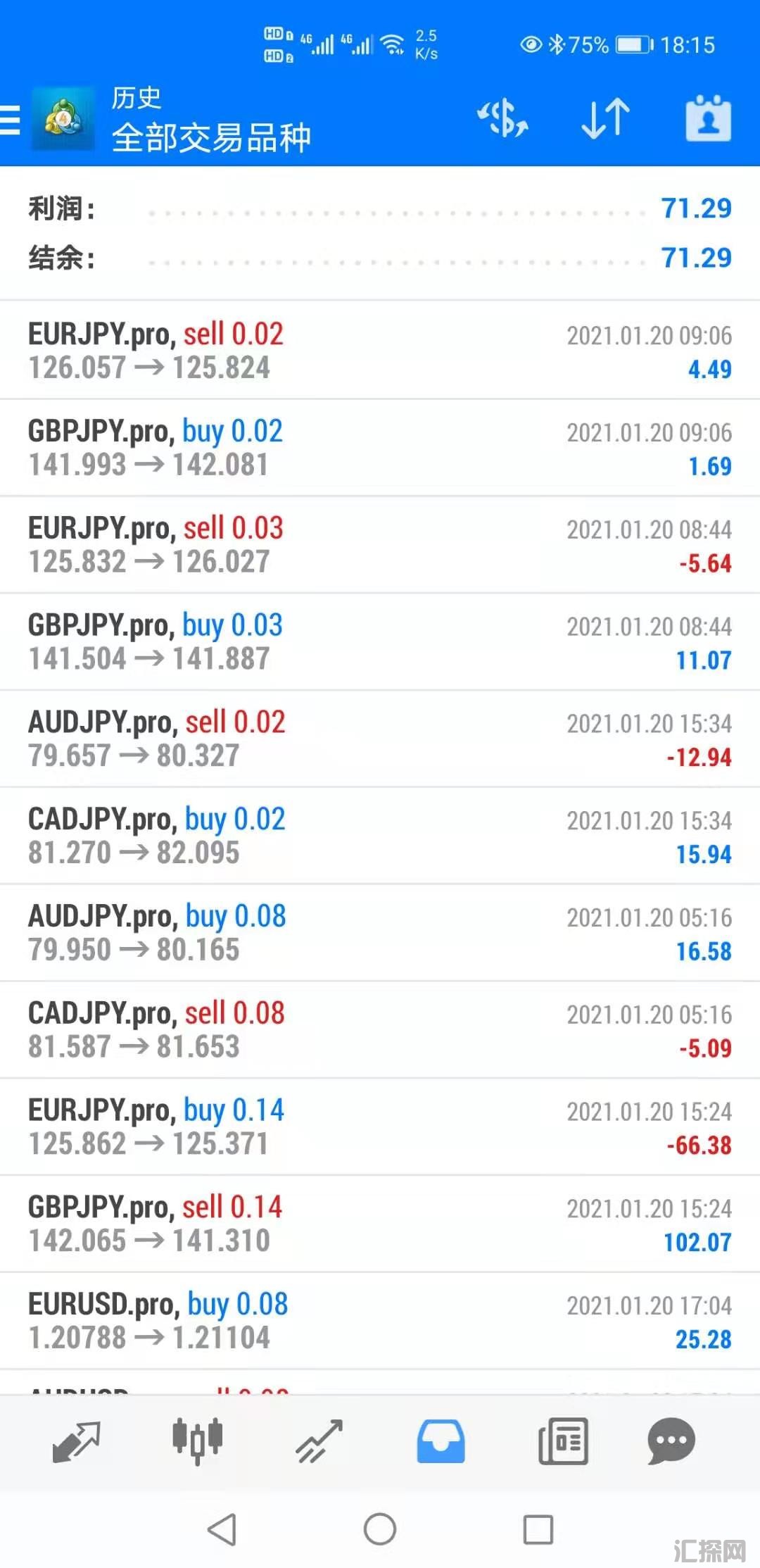760x1568 pixels.
Task: Go back with the system back button
Action: 222,1529
